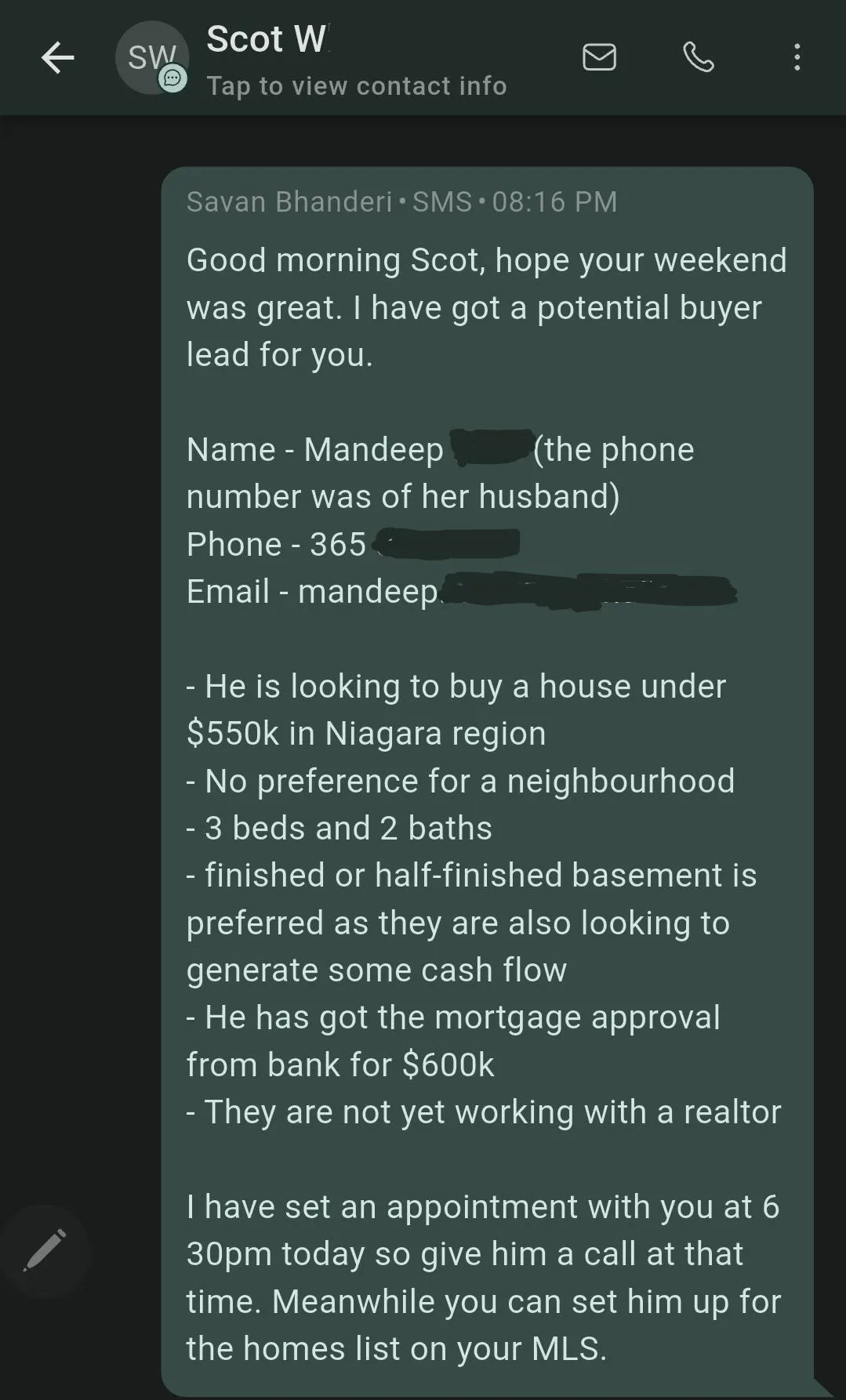Go back using the arrow icon

[x=57, y=57]
